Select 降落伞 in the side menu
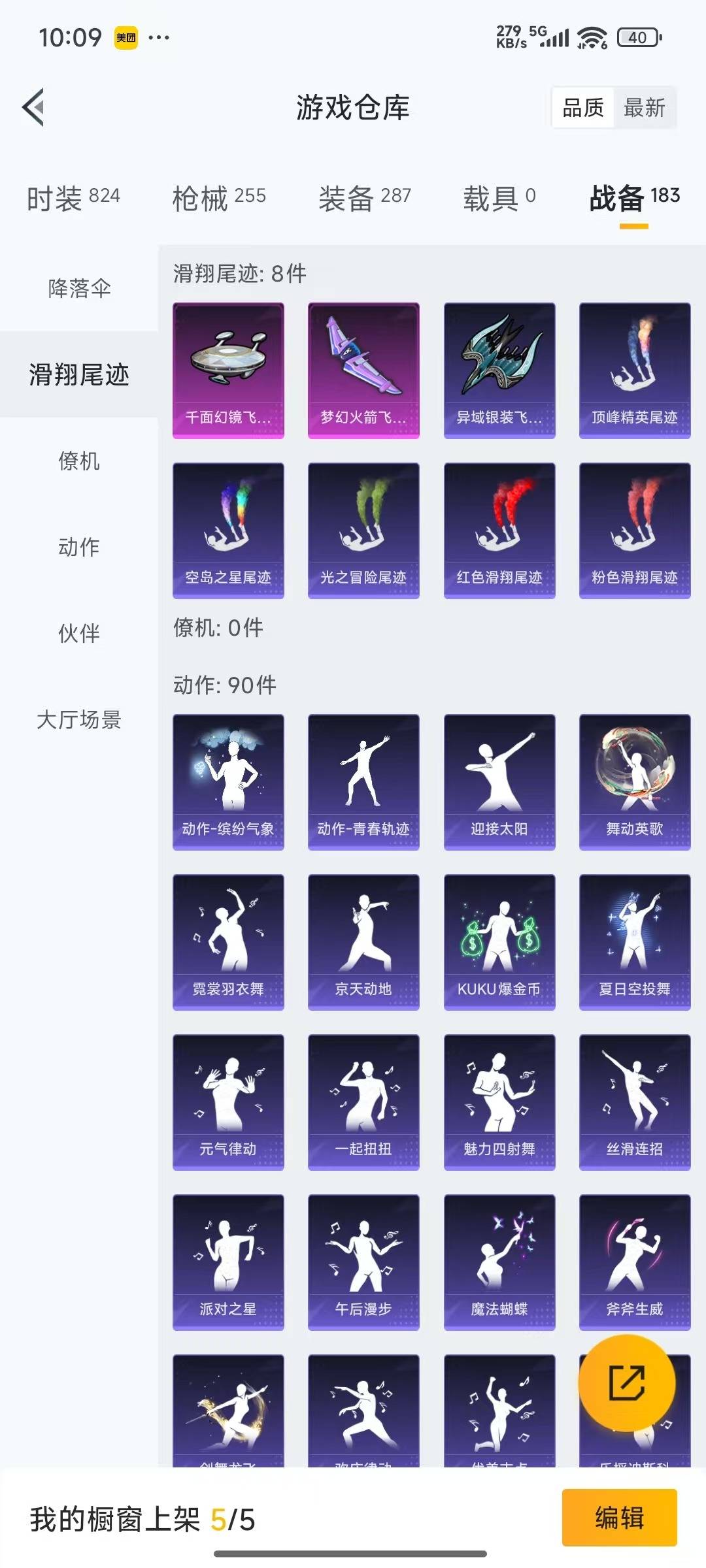 (x=79, y=288)
